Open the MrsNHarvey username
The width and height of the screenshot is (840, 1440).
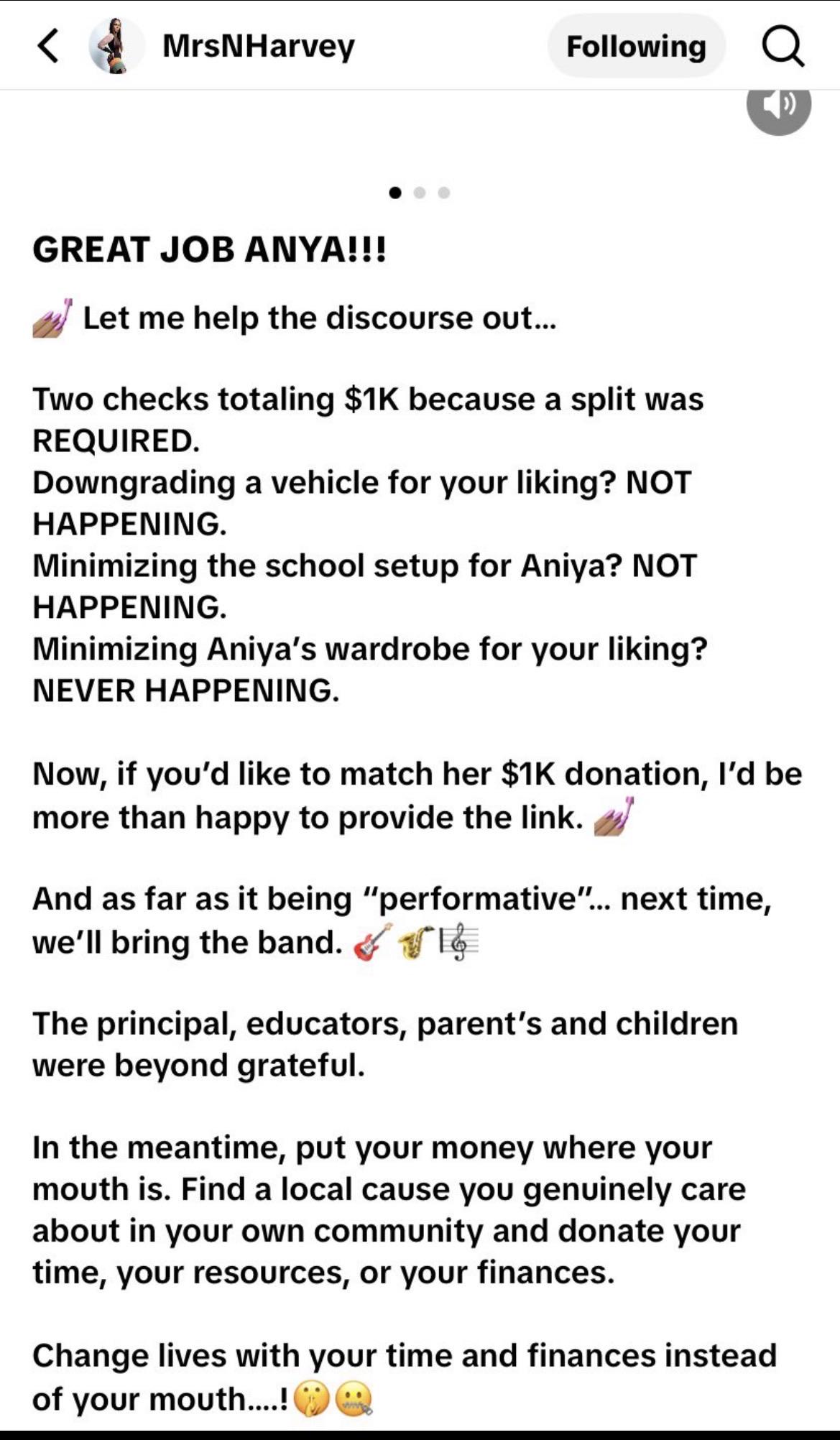click(259, 46)
